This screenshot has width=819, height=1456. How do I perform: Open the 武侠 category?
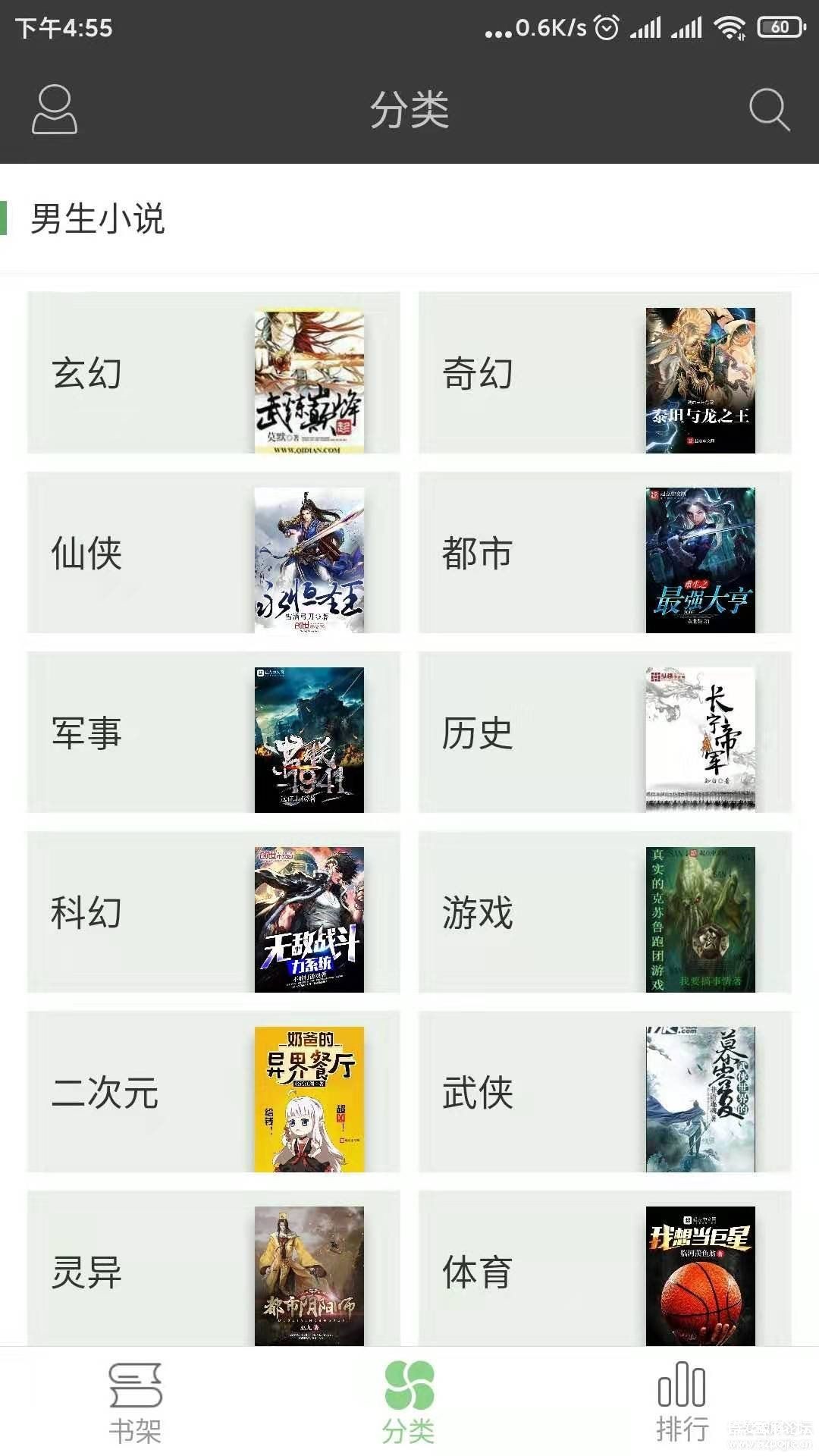(x=604, y=1092)
